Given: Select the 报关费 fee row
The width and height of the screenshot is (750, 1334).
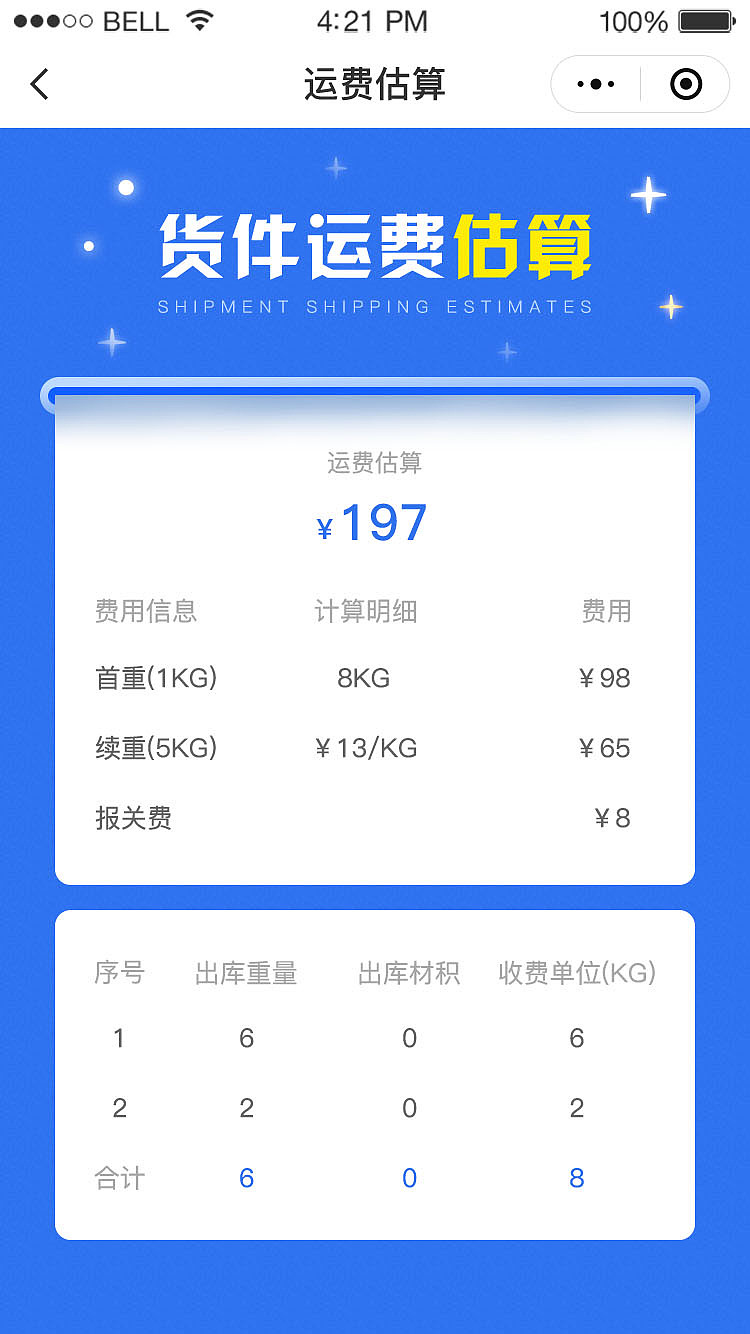Looking at the screenshot, I should (x=135, y=818).
